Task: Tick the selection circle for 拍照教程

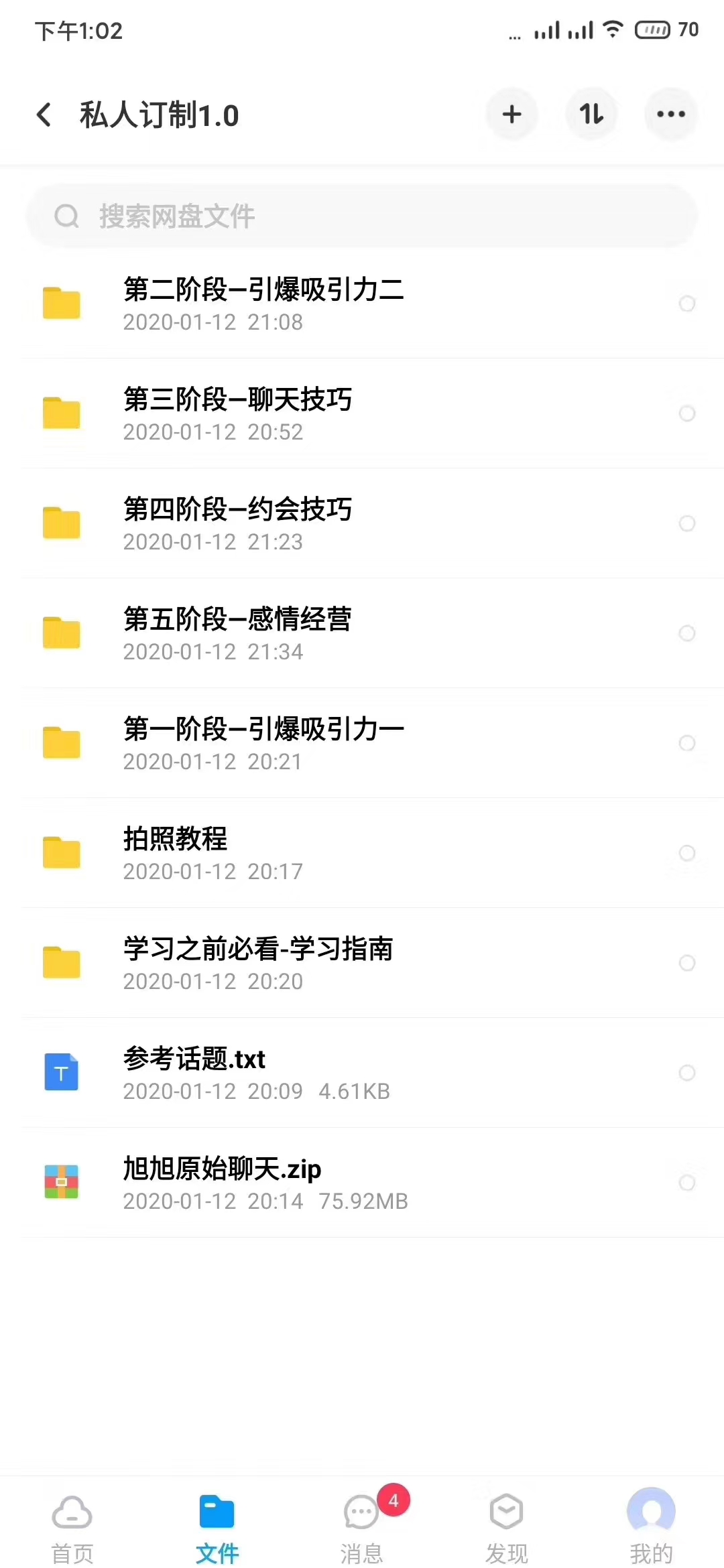Action: 687,853
